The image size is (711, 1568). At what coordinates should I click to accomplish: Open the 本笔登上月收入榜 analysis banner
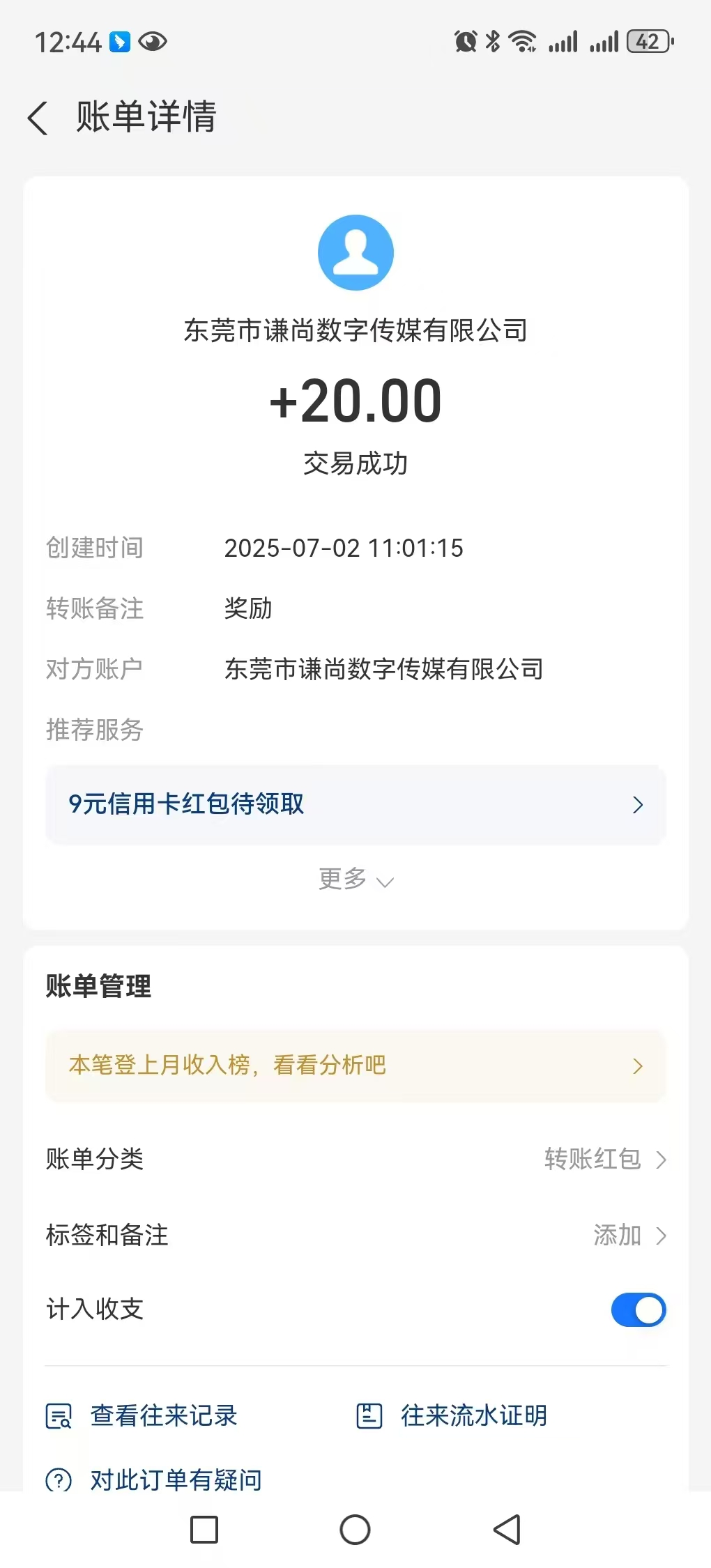click(x=355, y=1065)
